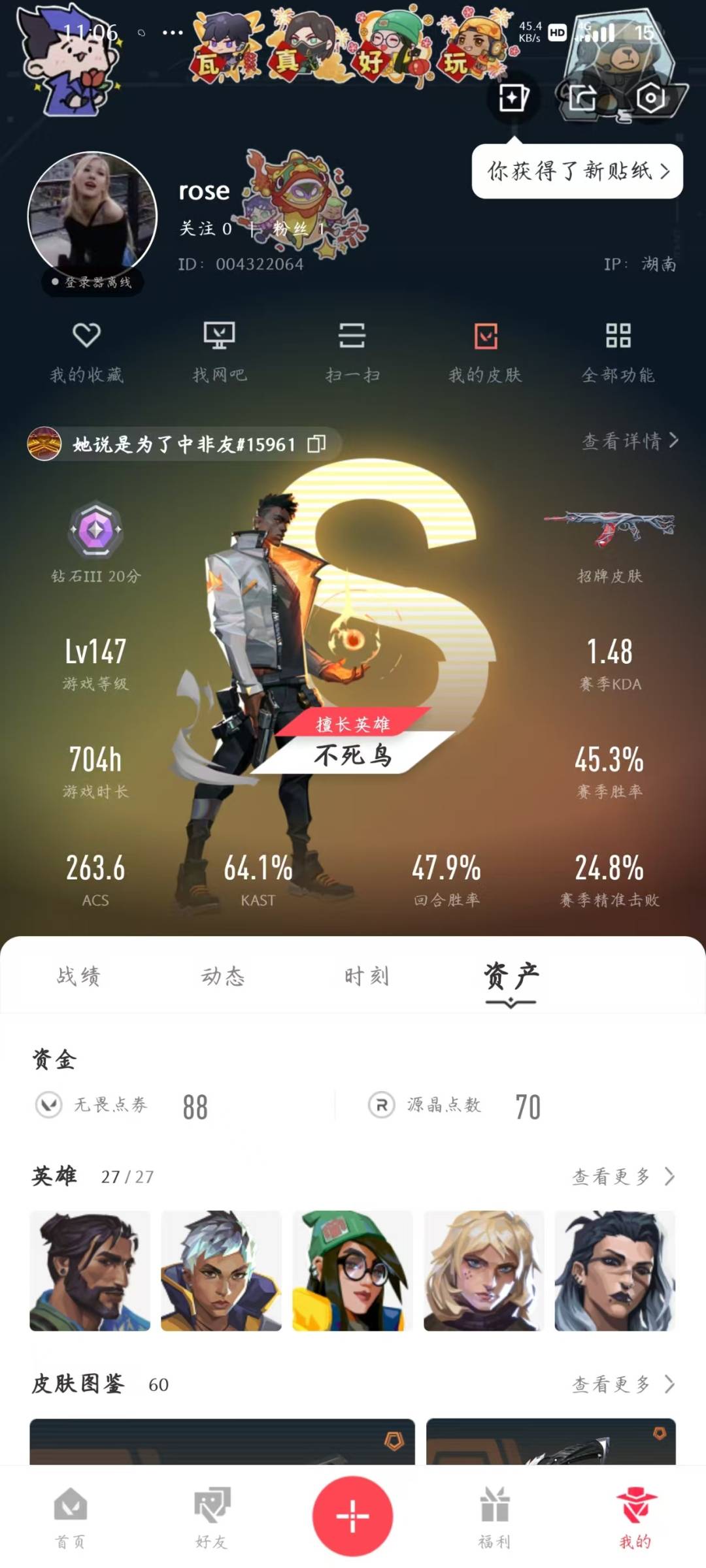Switch to the 时刻 tab

[367, 976]
